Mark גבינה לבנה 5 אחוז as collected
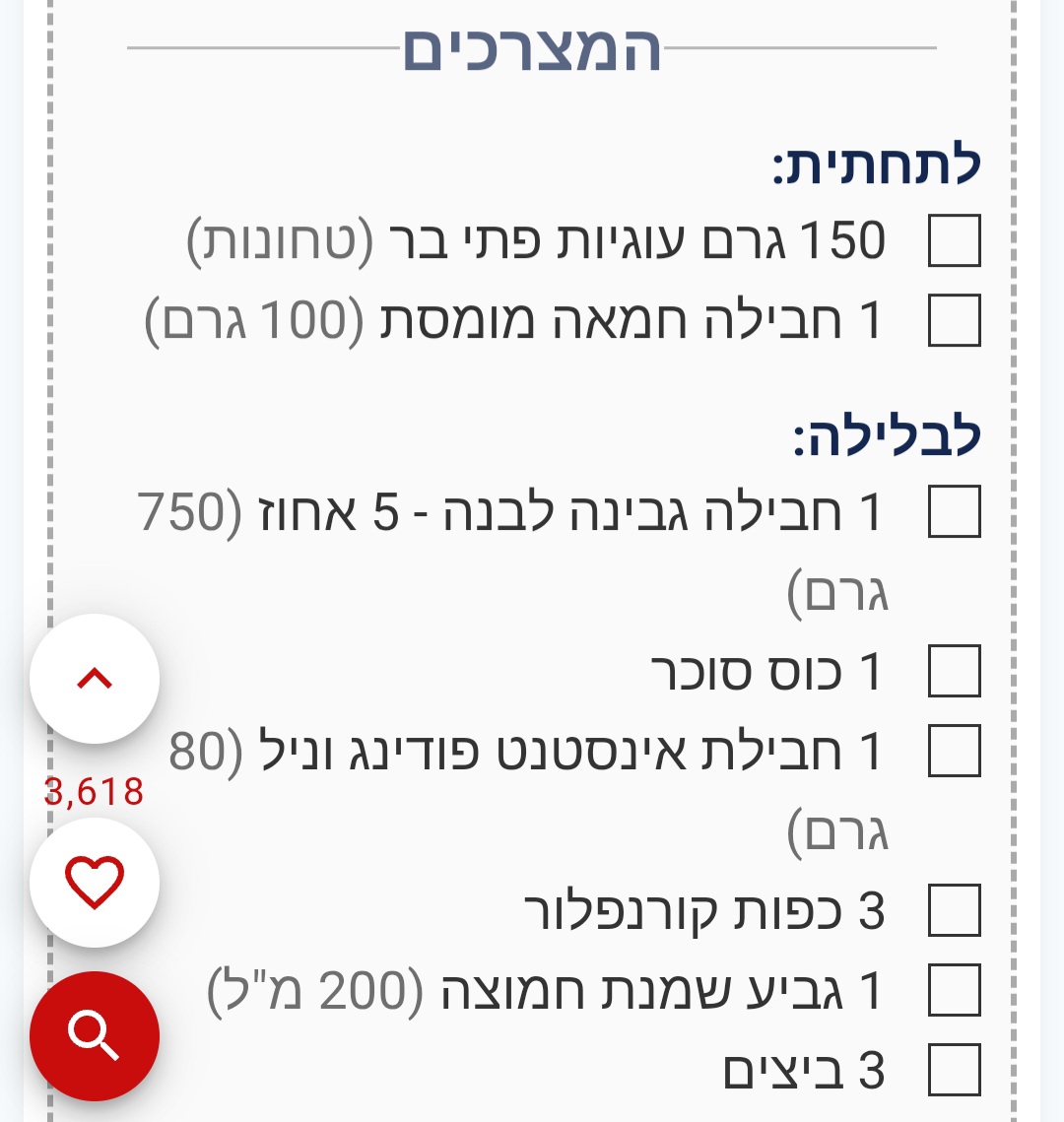 [955, 511]
